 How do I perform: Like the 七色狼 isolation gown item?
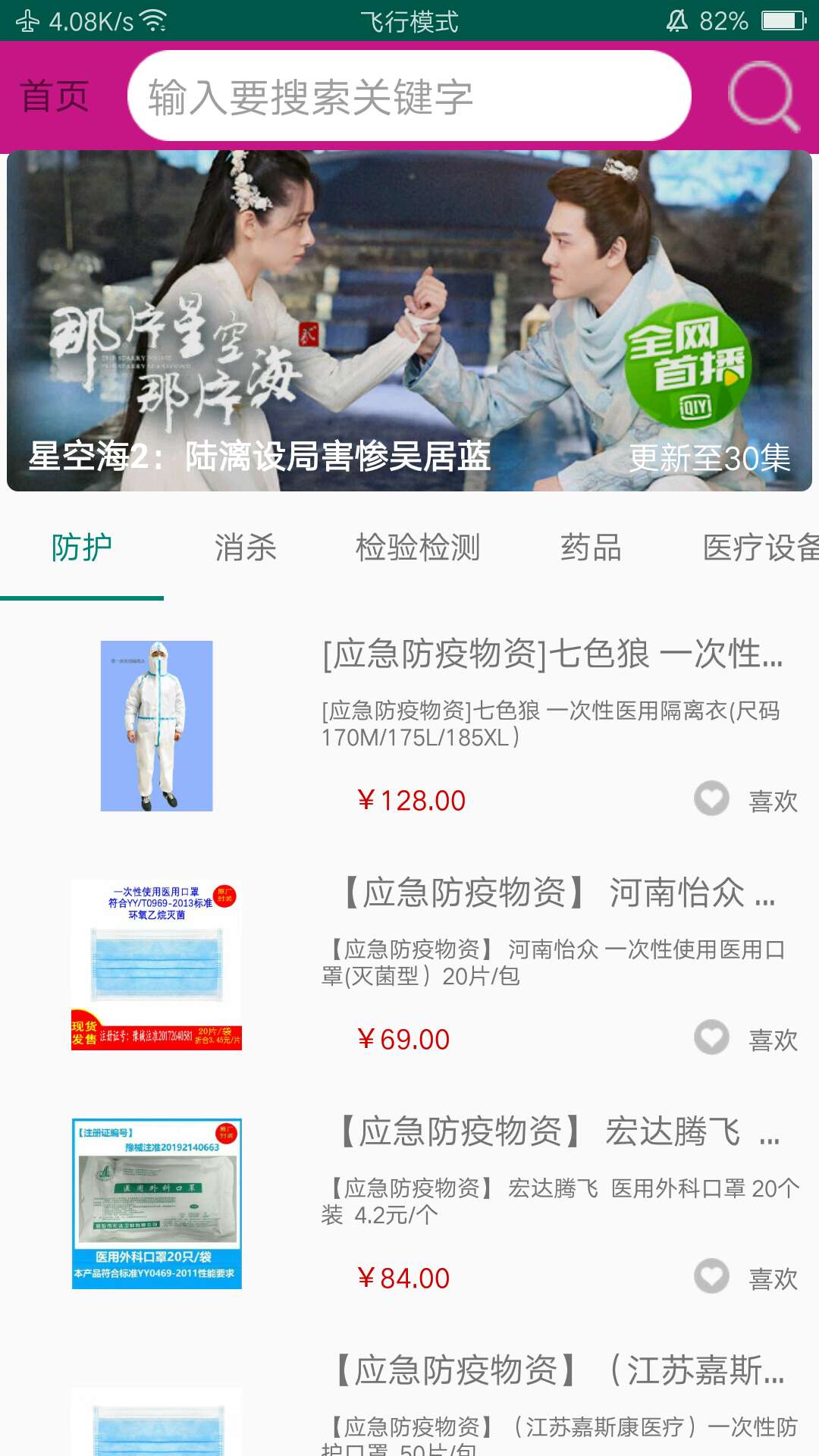click(712, 799)
